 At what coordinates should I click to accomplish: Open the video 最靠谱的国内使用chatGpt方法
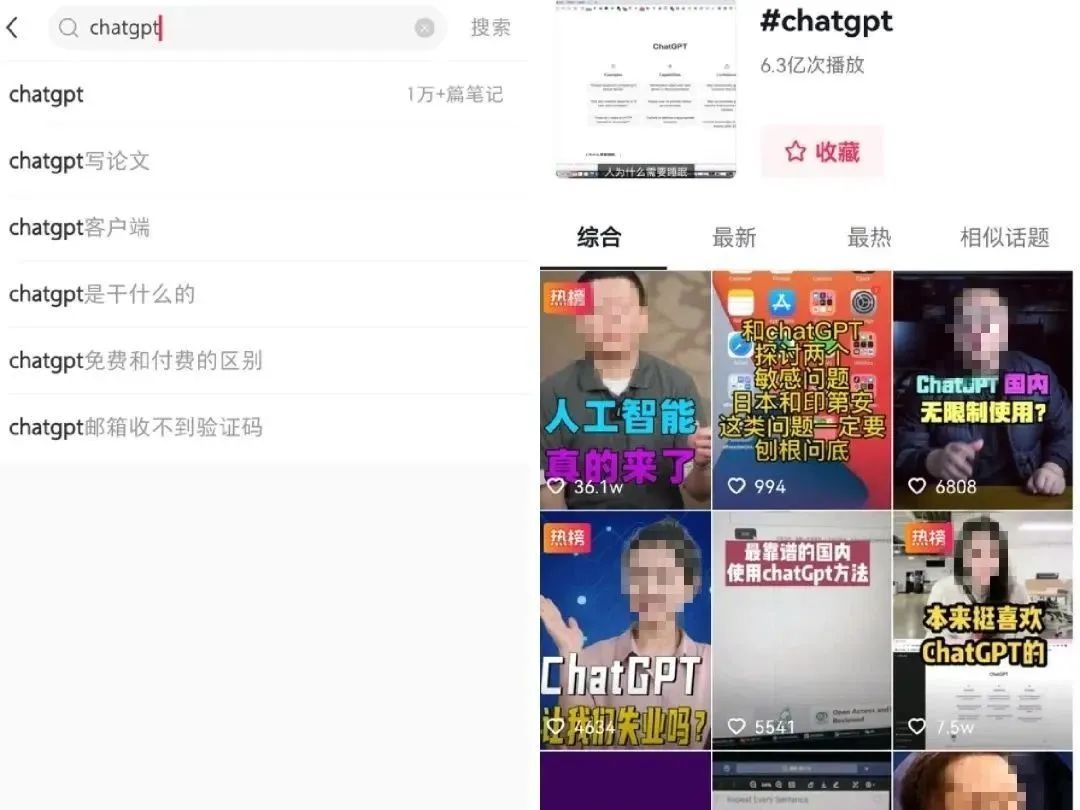pos(801,630)
